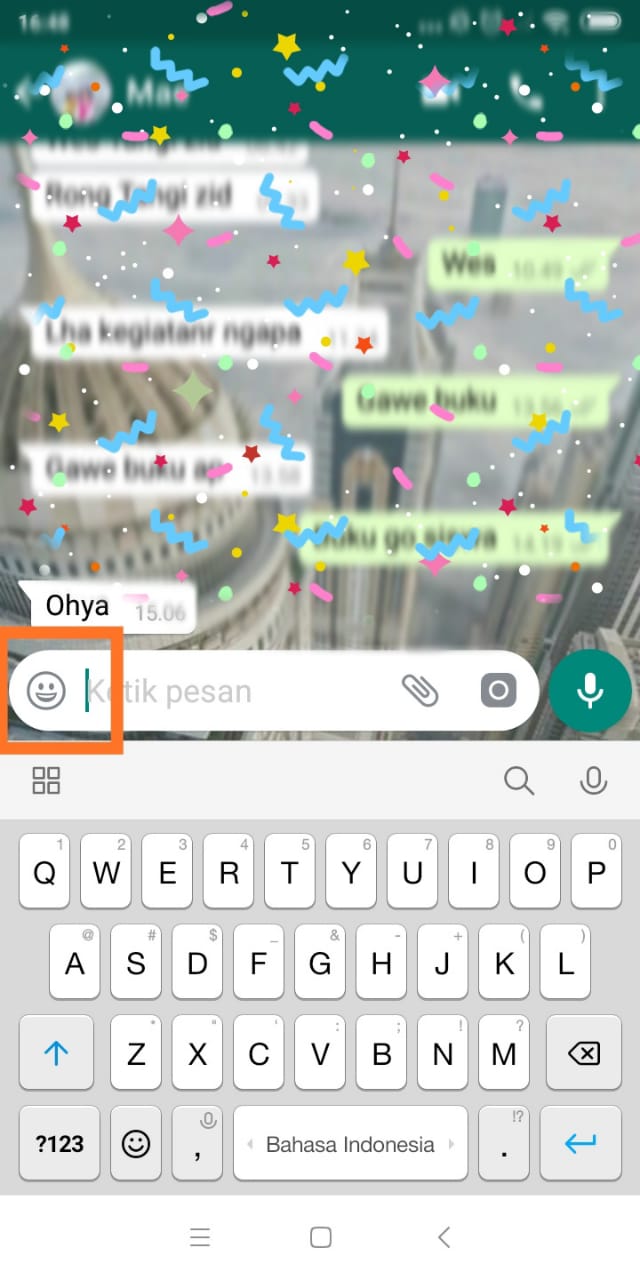Switch keyboard to ?123 symbols
This screenshot has height=1280, width=640.
[x=59, y=1144]
